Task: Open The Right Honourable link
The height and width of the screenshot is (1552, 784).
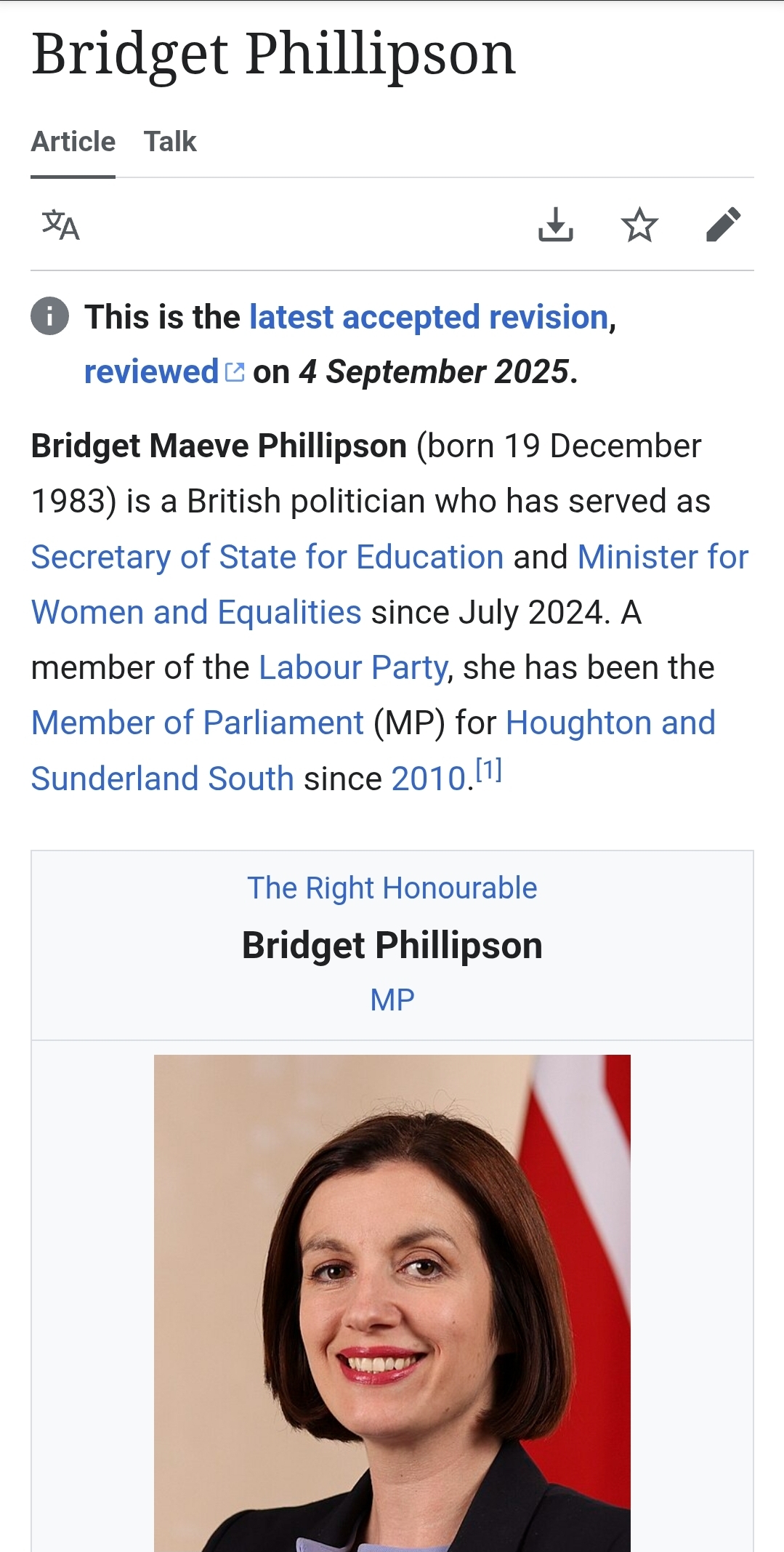Action: click(x=392, y=888)
